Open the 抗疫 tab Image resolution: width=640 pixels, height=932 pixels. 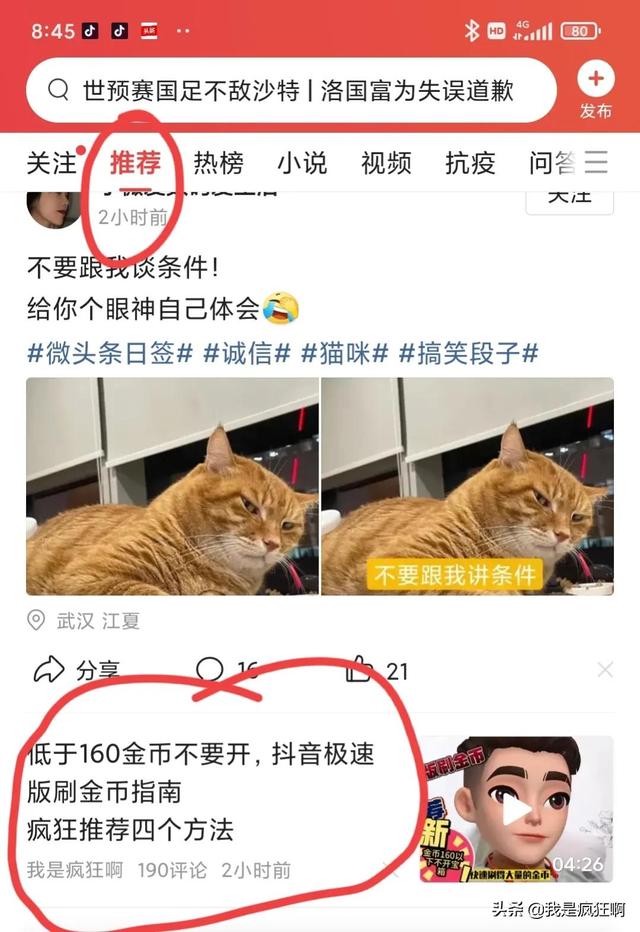(470, 163)
